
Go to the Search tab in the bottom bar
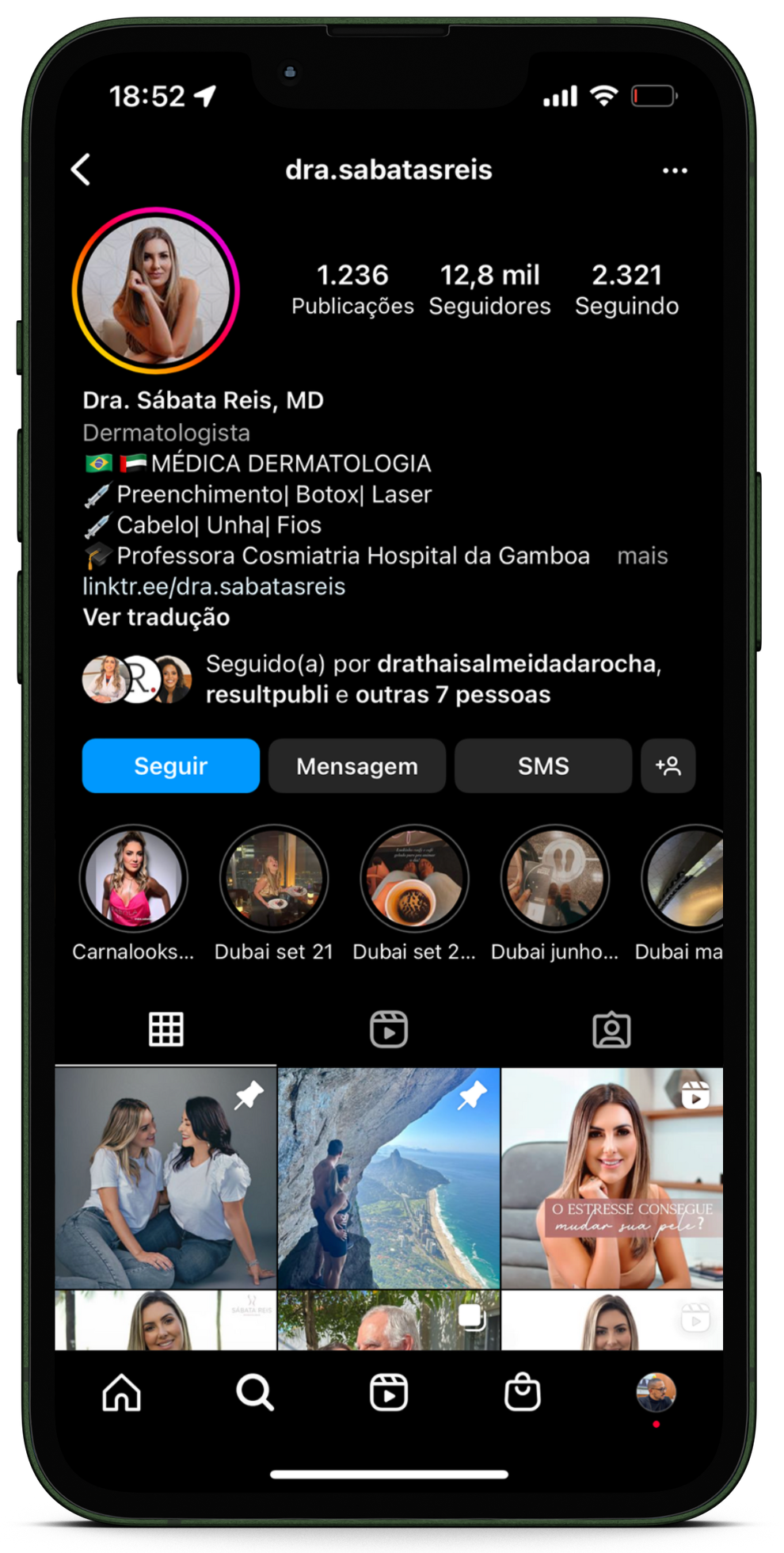[255, 1392]
